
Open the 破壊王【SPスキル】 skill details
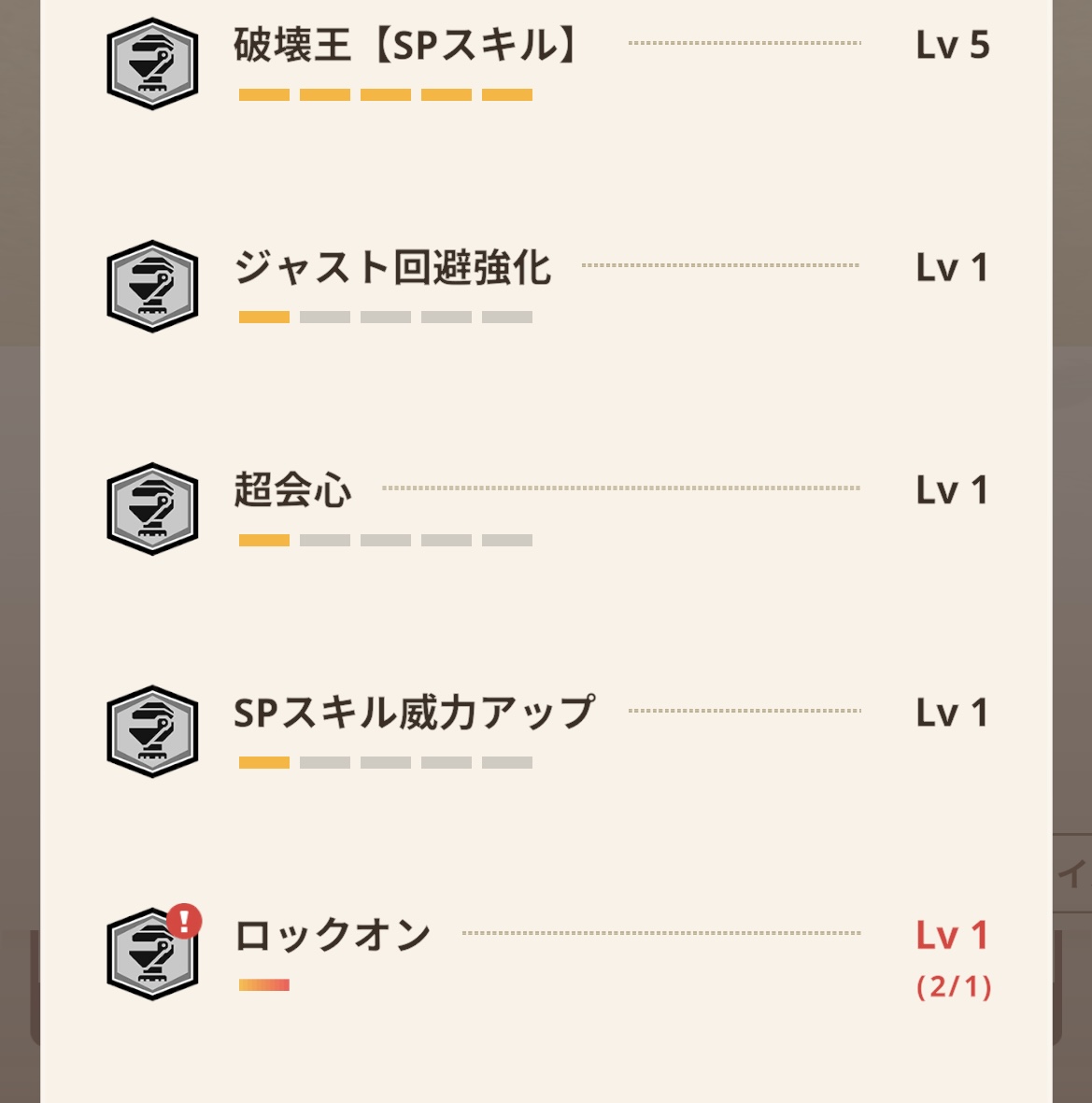(404, 46)
